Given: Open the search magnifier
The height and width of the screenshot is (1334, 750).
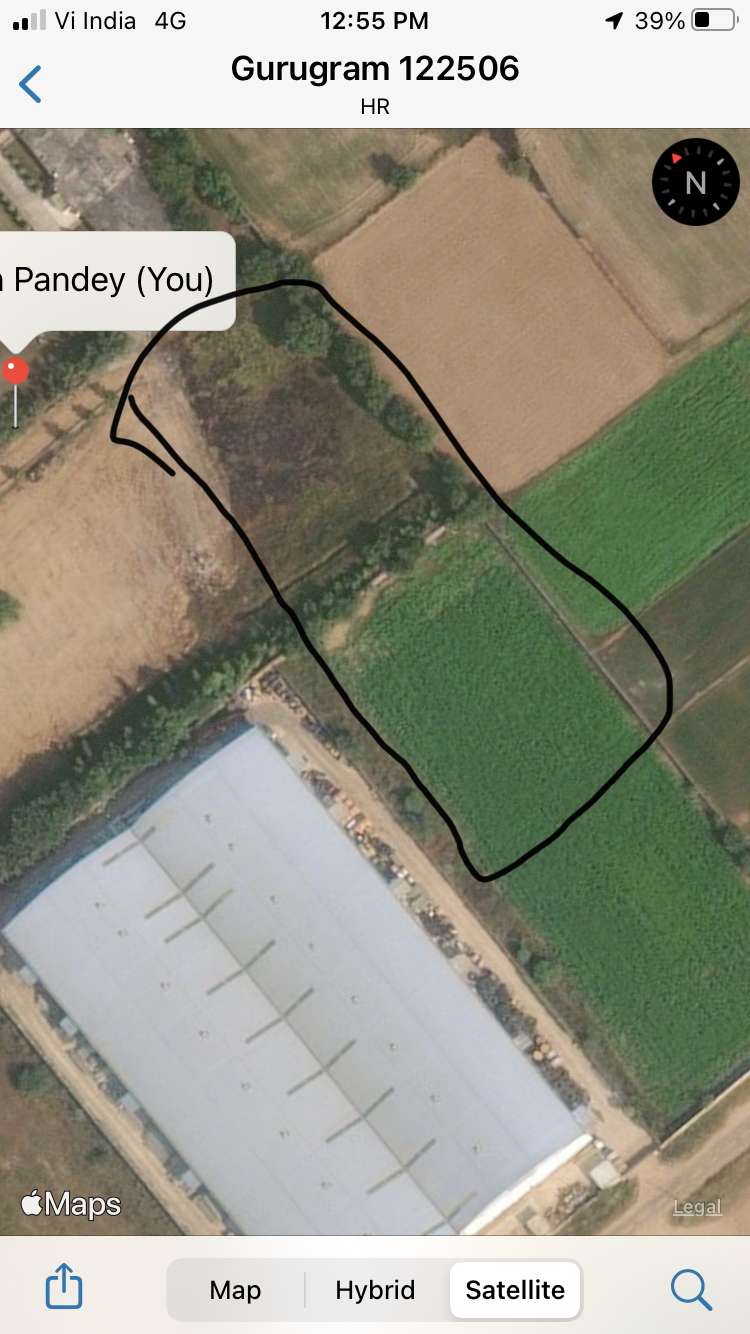Looking at the screenshot, I should pos(691,1289).
